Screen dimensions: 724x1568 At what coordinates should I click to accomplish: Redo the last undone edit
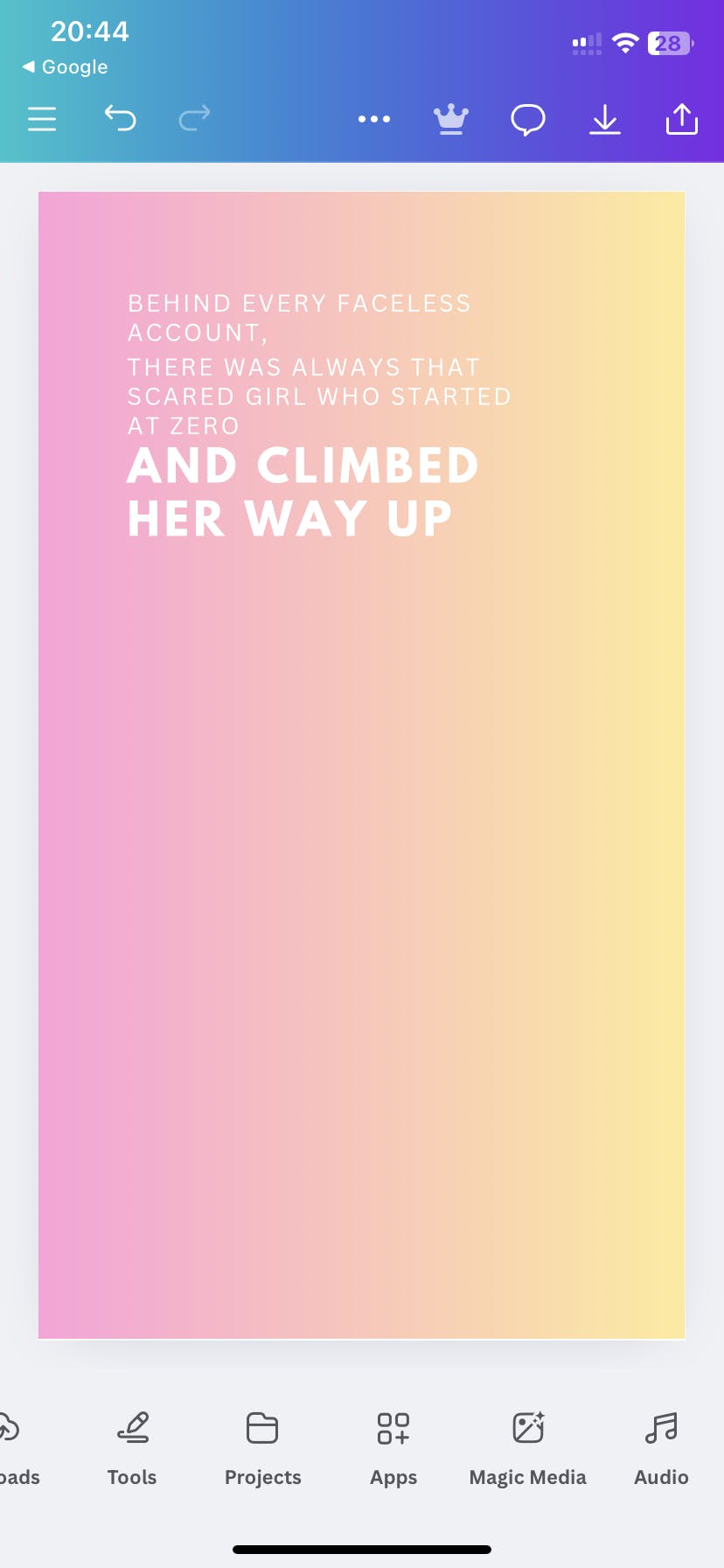pos(194,118)
